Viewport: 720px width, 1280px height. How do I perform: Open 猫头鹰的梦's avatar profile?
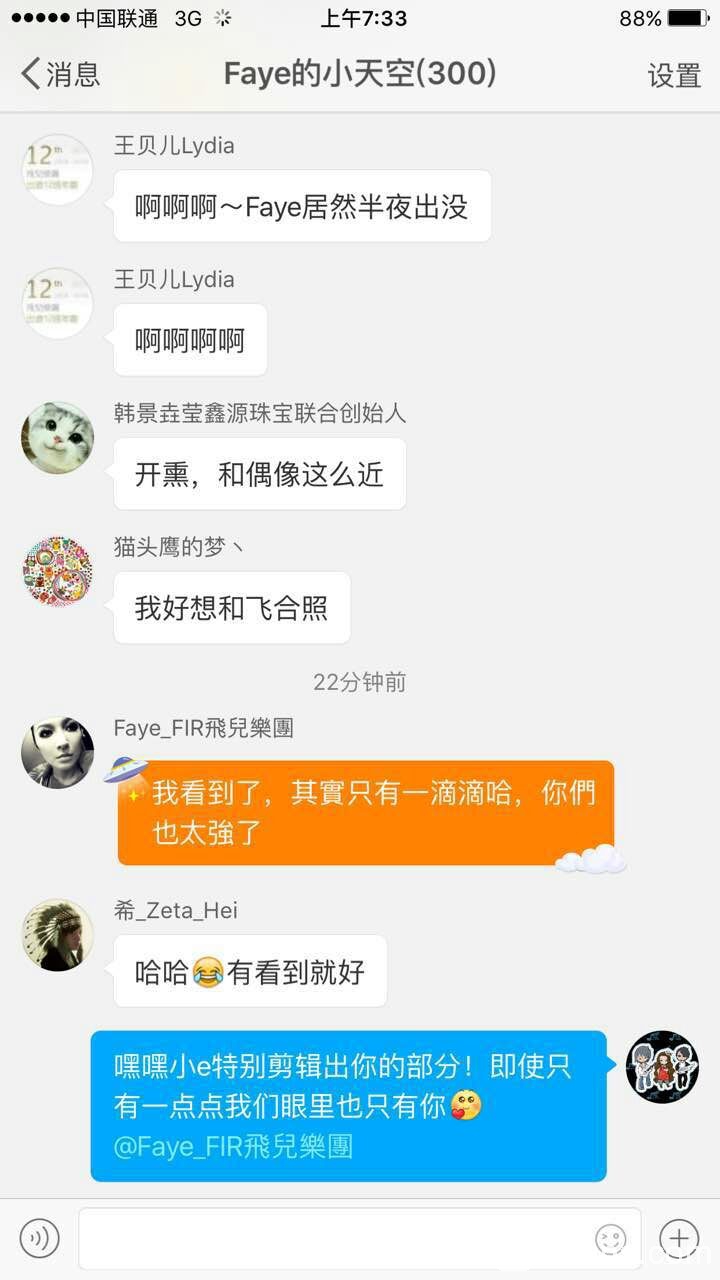58,572
